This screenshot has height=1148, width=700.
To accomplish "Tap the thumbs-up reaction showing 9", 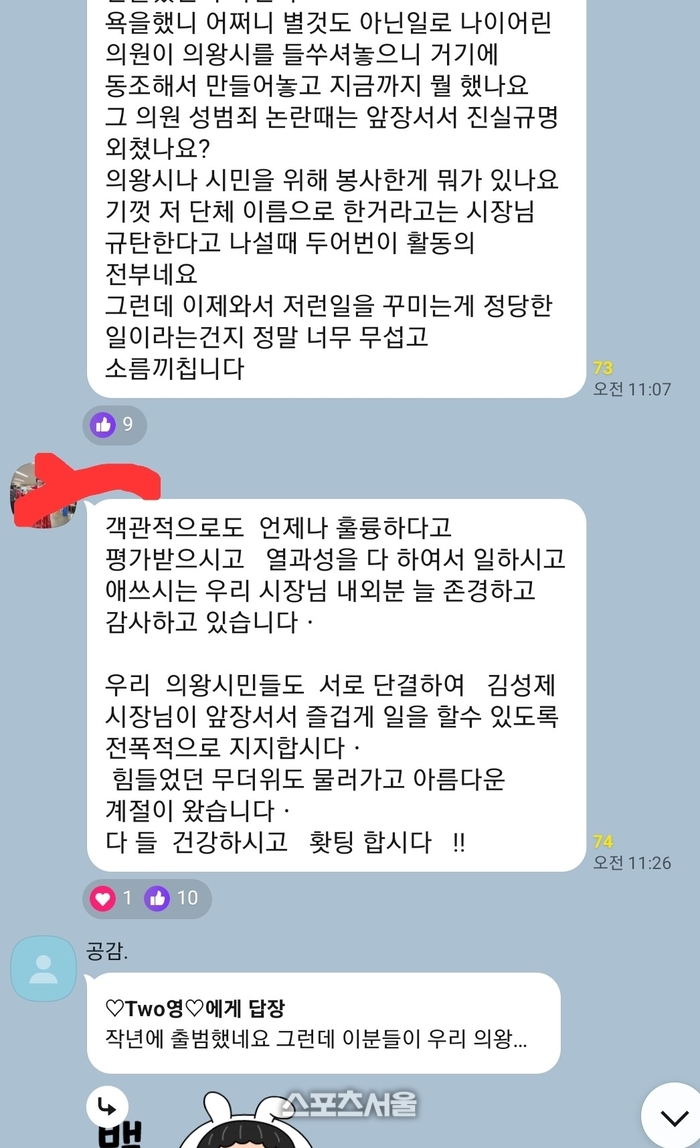I will [114, 425].
